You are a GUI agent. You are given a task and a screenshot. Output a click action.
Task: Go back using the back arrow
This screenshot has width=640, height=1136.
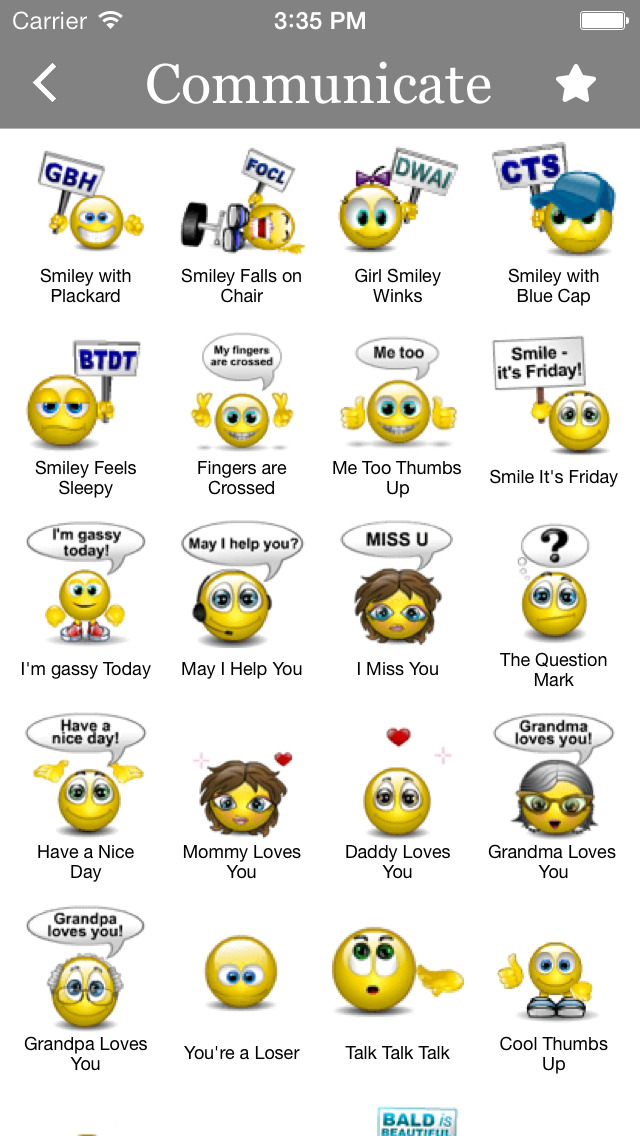[x=45, y=83]
